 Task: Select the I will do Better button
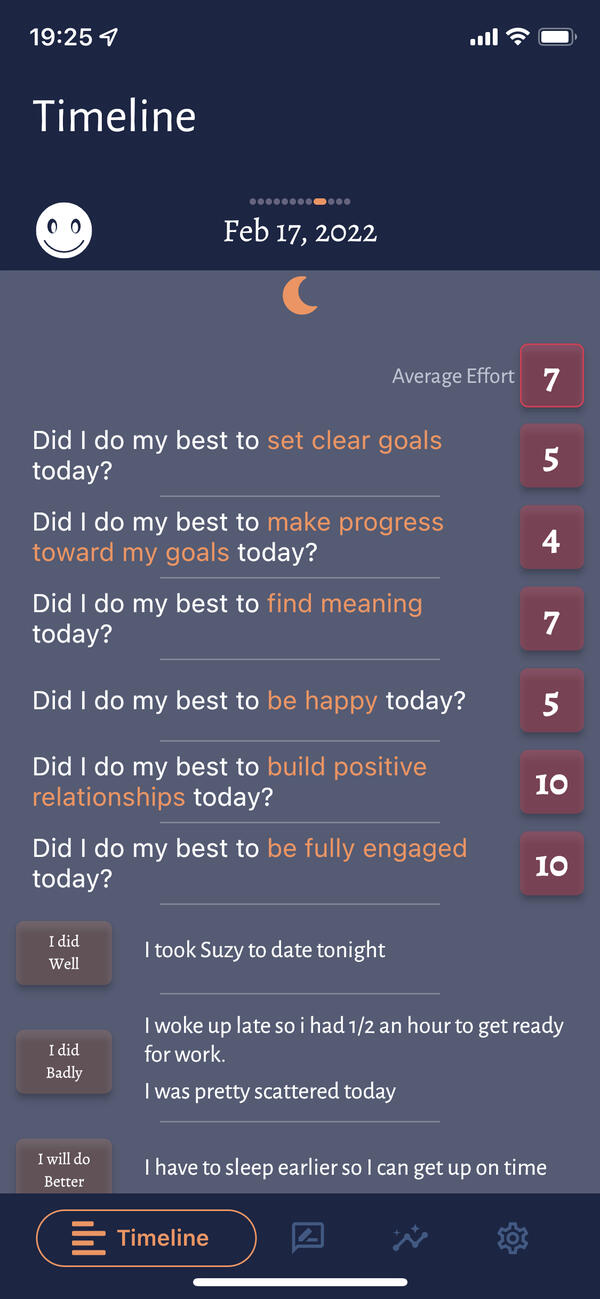point(64,1168)
